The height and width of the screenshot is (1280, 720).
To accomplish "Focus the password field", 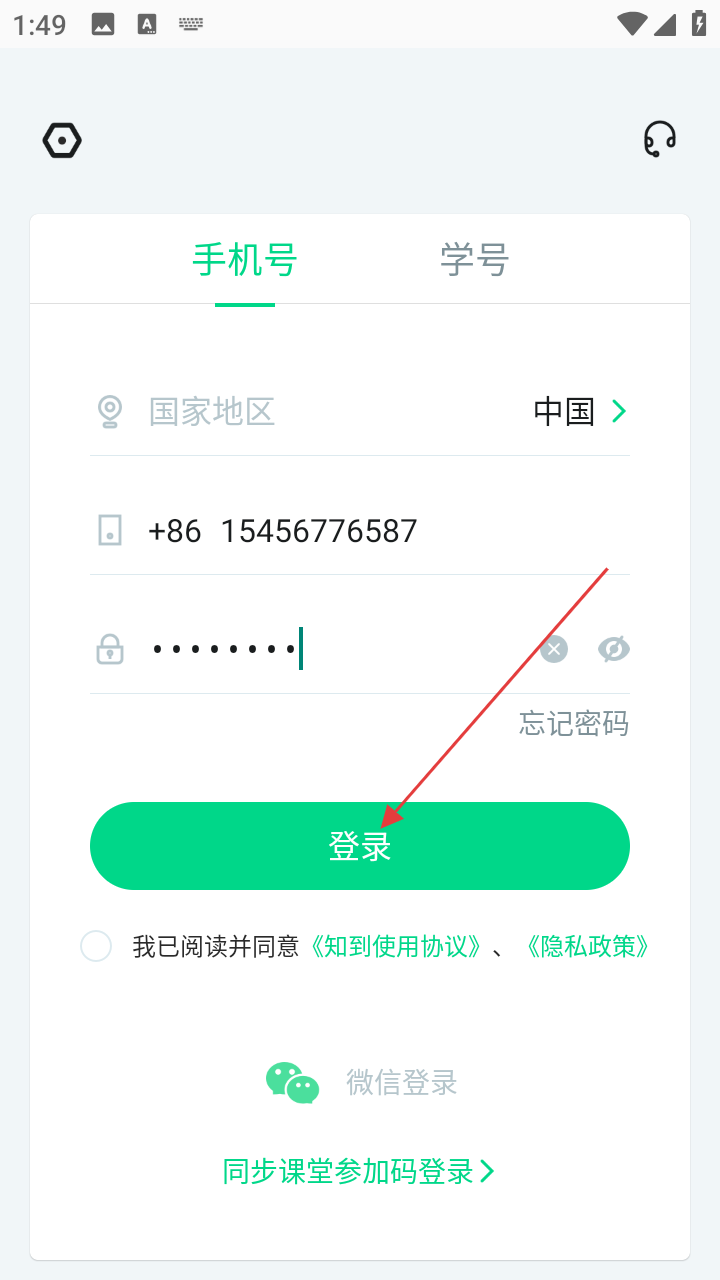I will (330, 650).
